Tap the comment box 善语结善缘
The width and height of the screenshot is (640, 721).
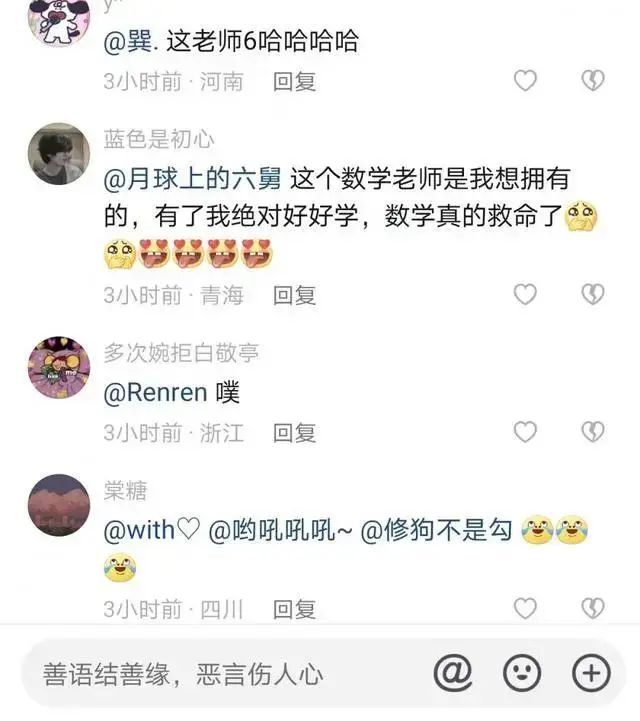pyautogui.click(x=200, y=673)
